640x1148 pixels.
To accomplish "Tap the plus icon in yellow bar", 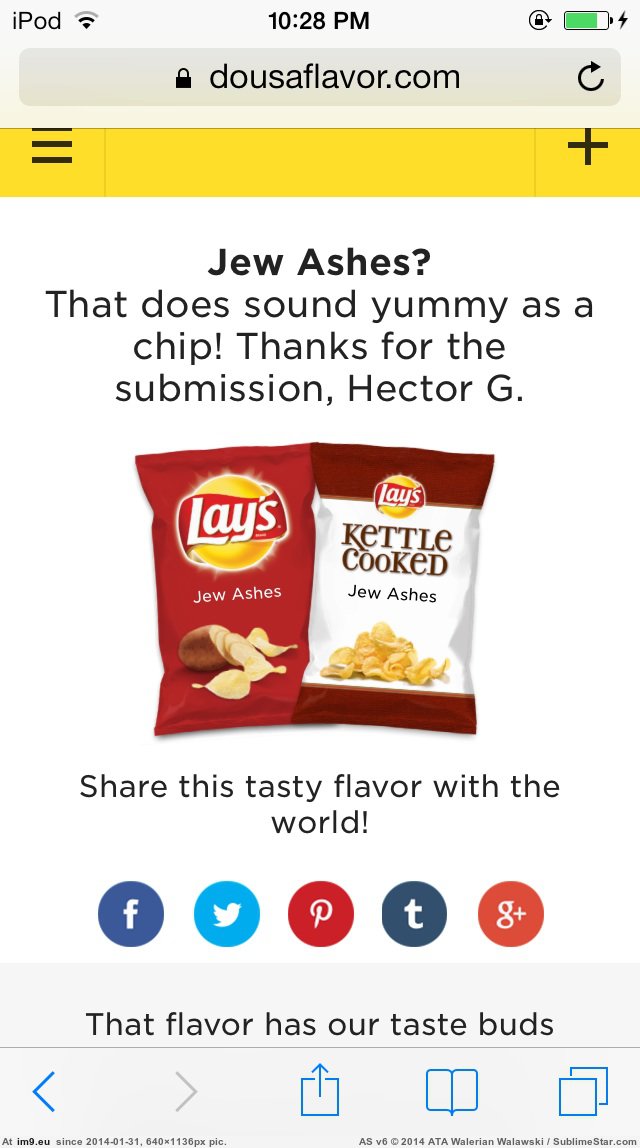I will click(588, 145).
